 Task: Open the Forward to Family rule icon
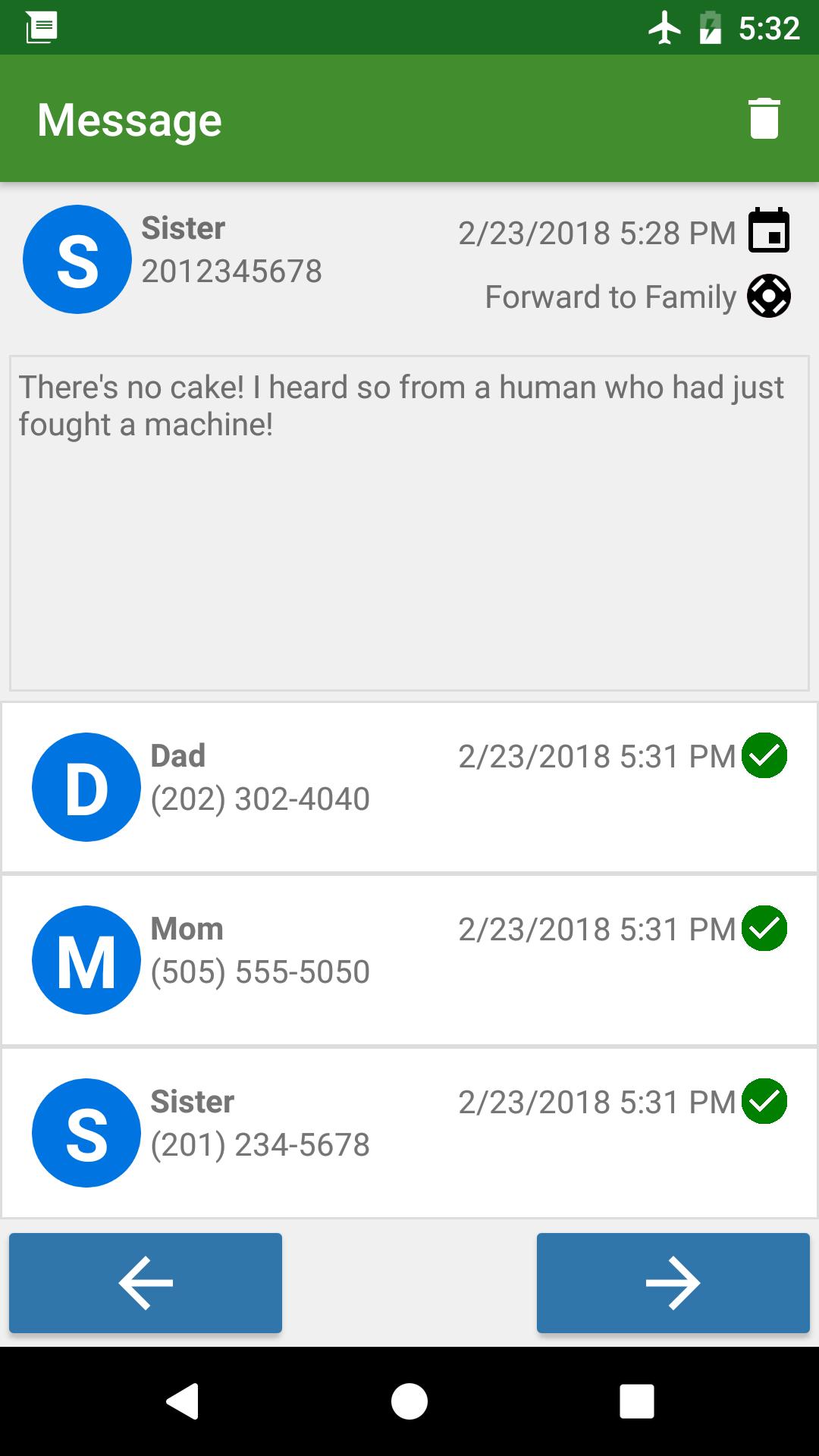769,296
